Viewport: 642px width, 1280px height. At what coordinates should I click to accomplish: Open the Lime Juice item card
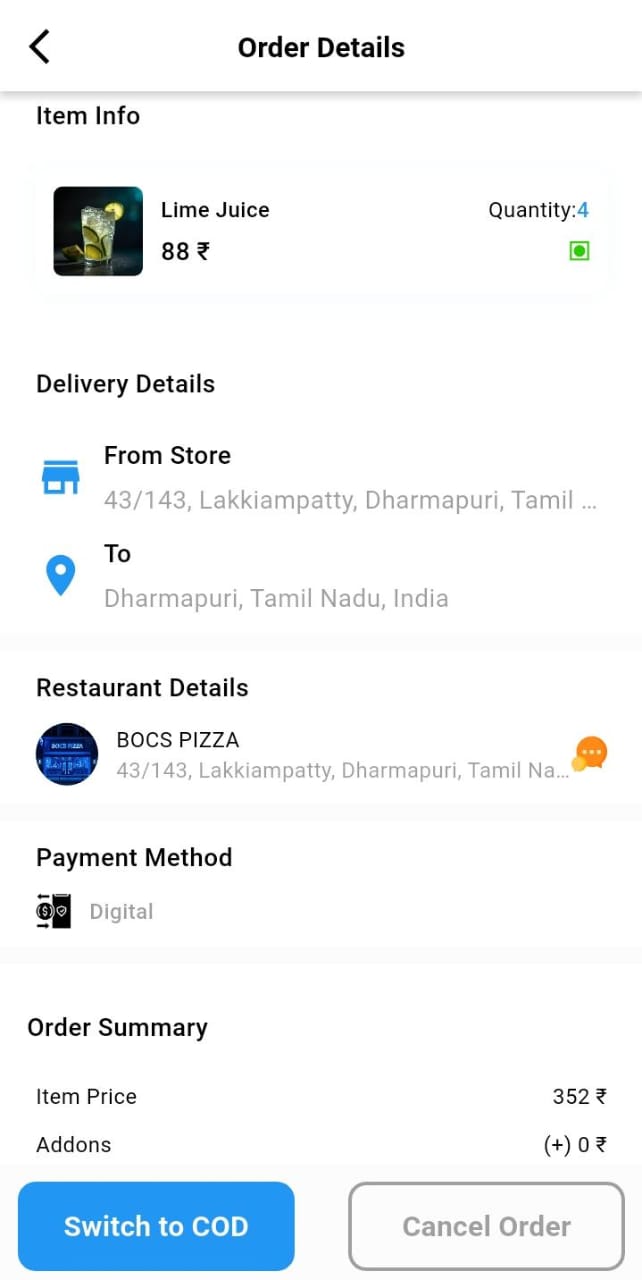coord(320,231)
